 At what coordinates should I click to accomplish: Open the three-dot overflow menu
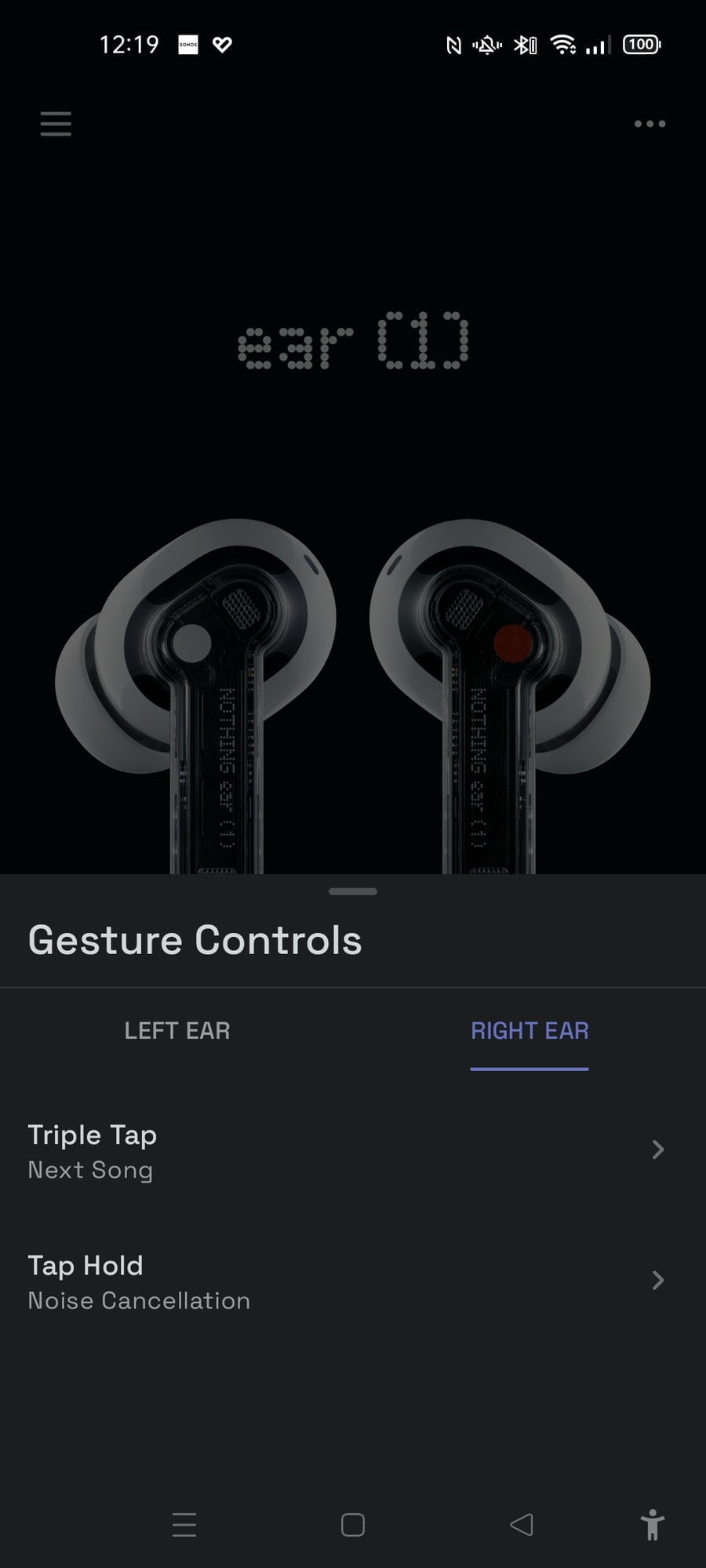pos(650,124)
